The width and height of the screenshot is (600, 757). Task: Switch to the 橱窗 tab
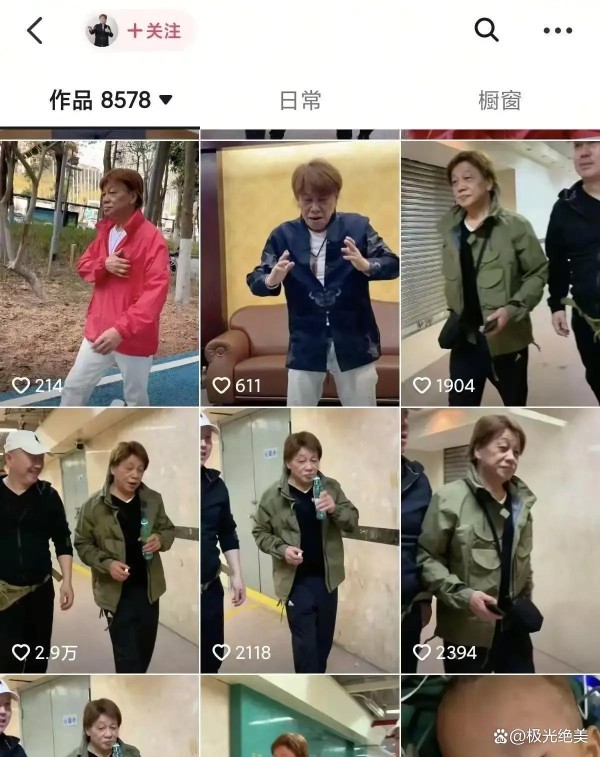tap(500, 100)
